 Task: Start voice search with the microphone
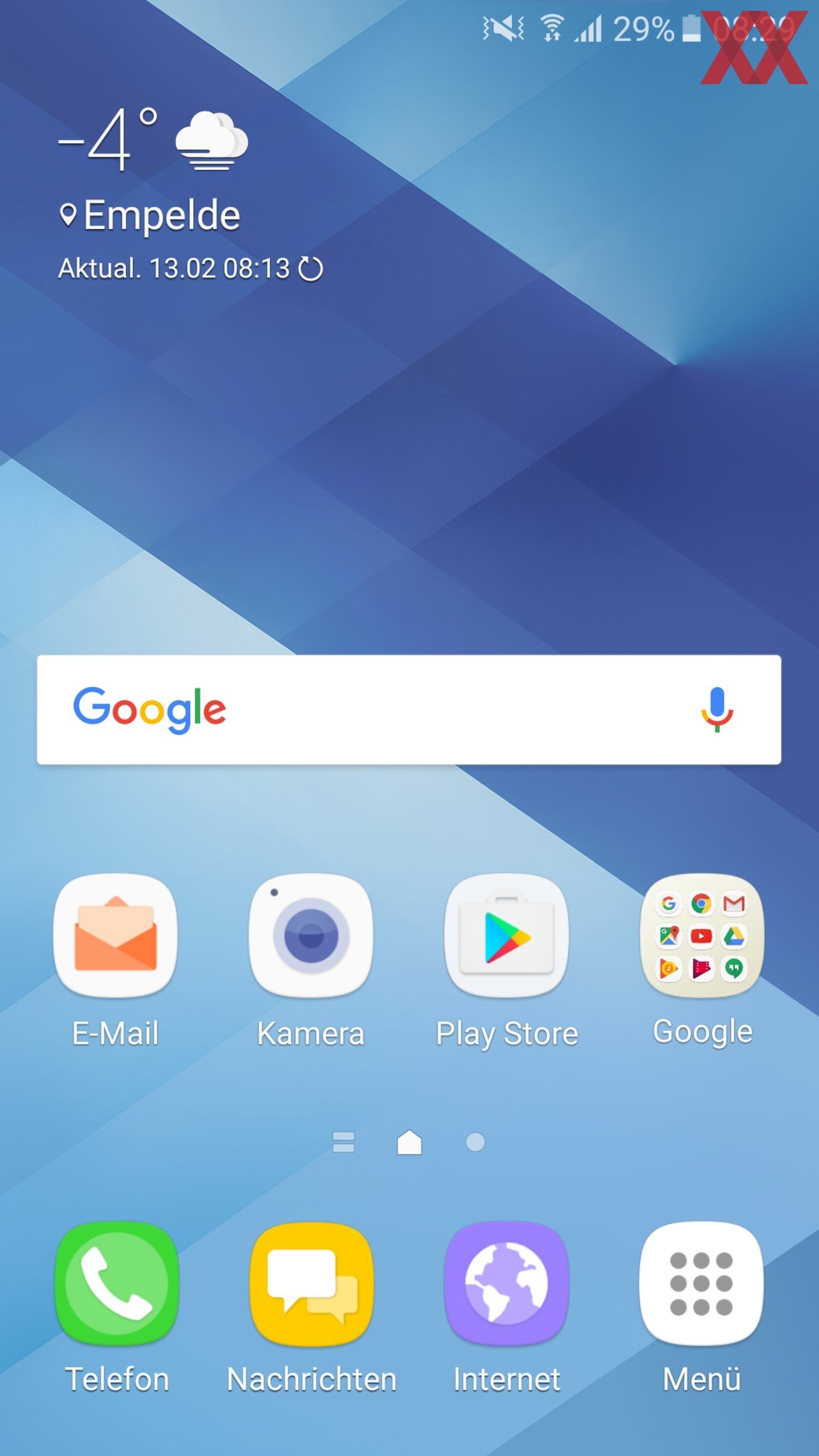(717, 709)
